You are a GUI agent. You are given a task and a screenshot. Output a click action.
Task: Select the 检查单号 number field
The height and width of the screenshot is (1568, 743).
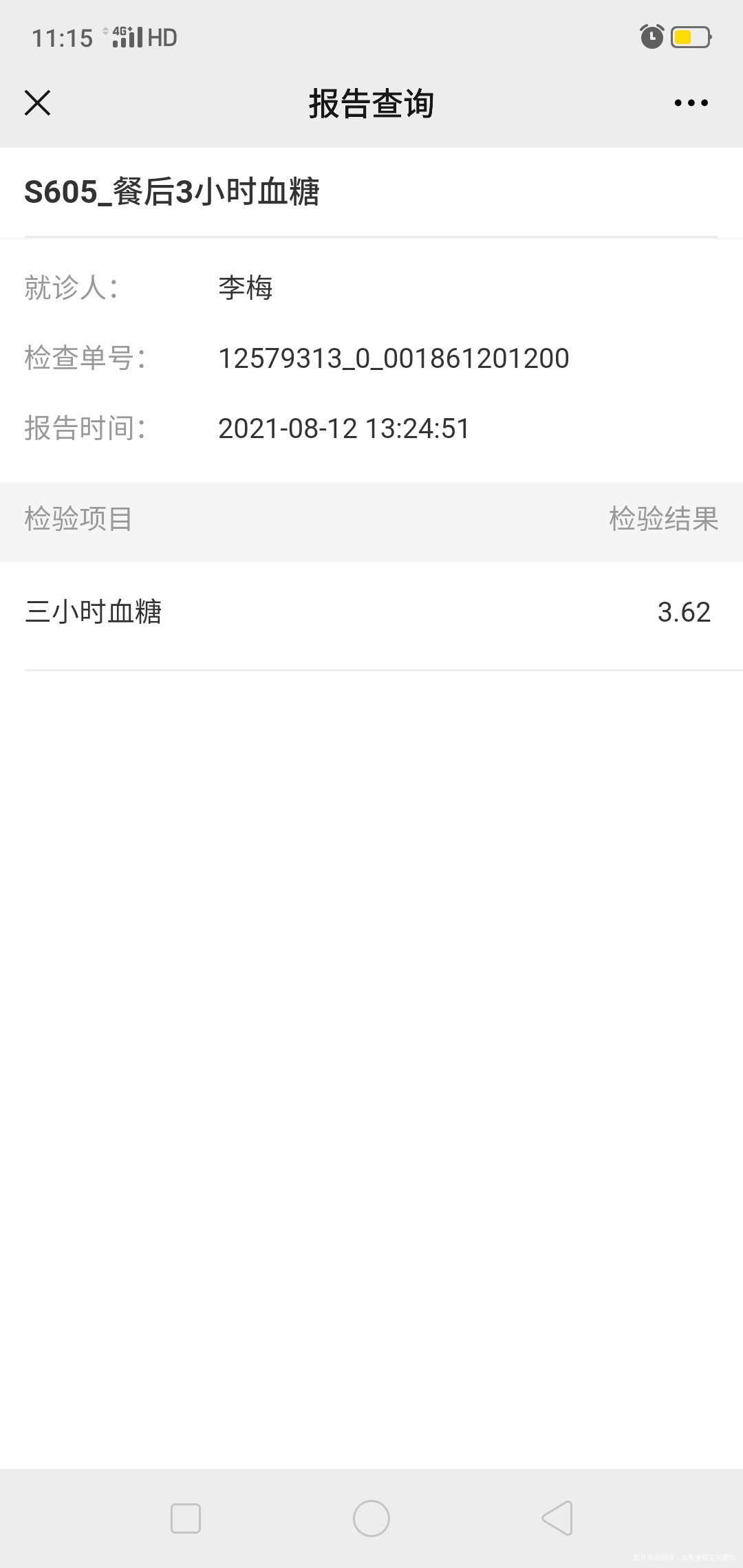[x=393, y=358]
